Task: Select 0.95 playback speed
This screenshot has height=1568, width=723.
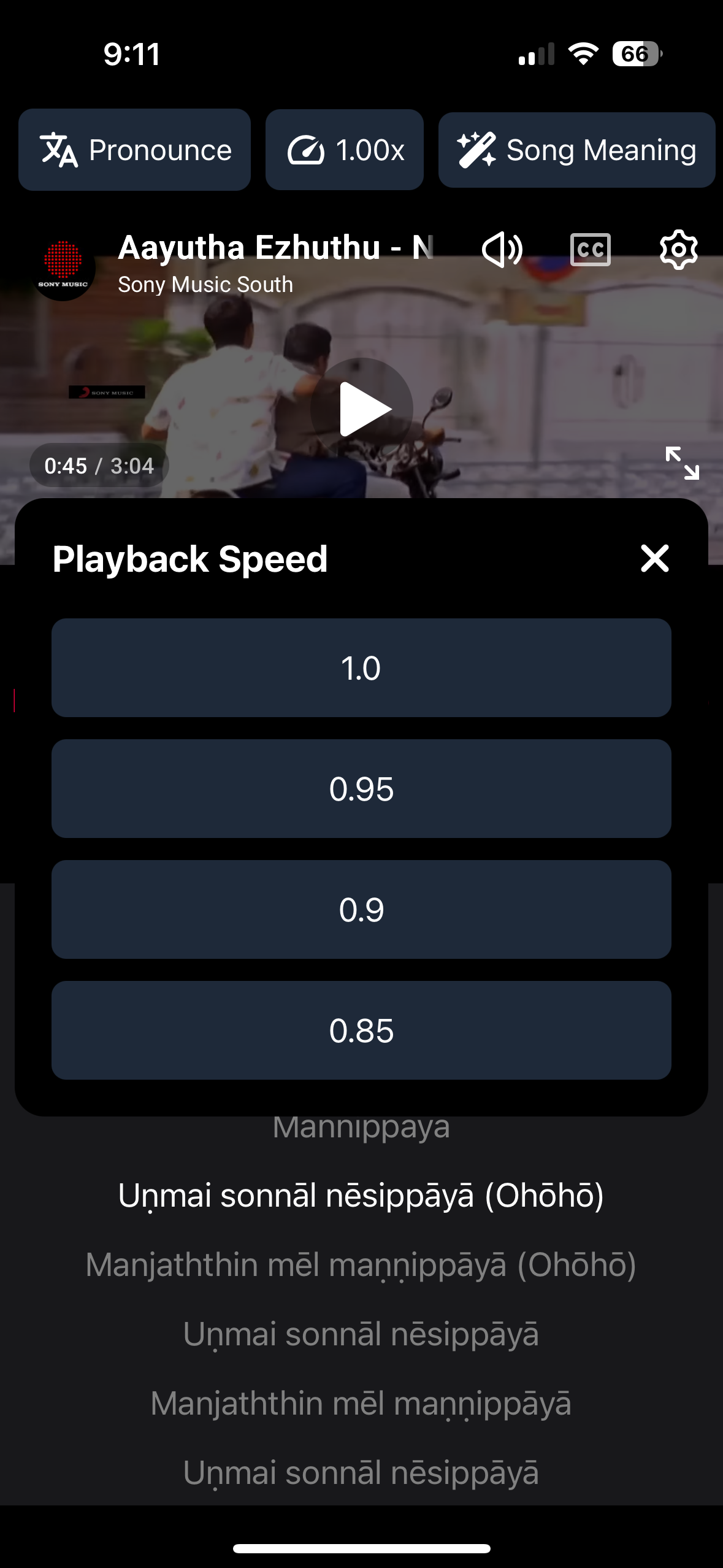Action: (361, 790)
